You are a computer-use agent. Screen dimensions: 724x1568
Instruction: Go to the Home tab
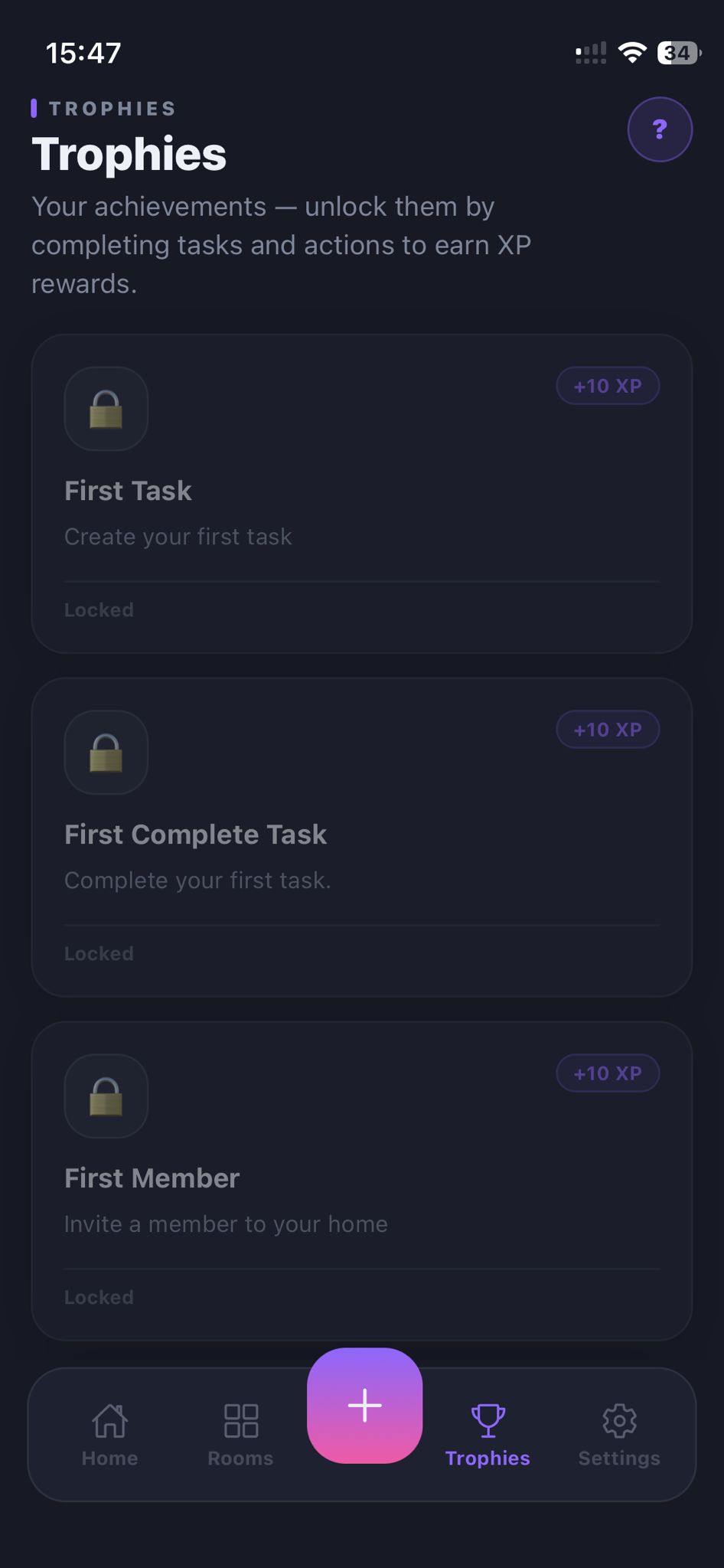pyautogui.click(x=110, y=1434)
